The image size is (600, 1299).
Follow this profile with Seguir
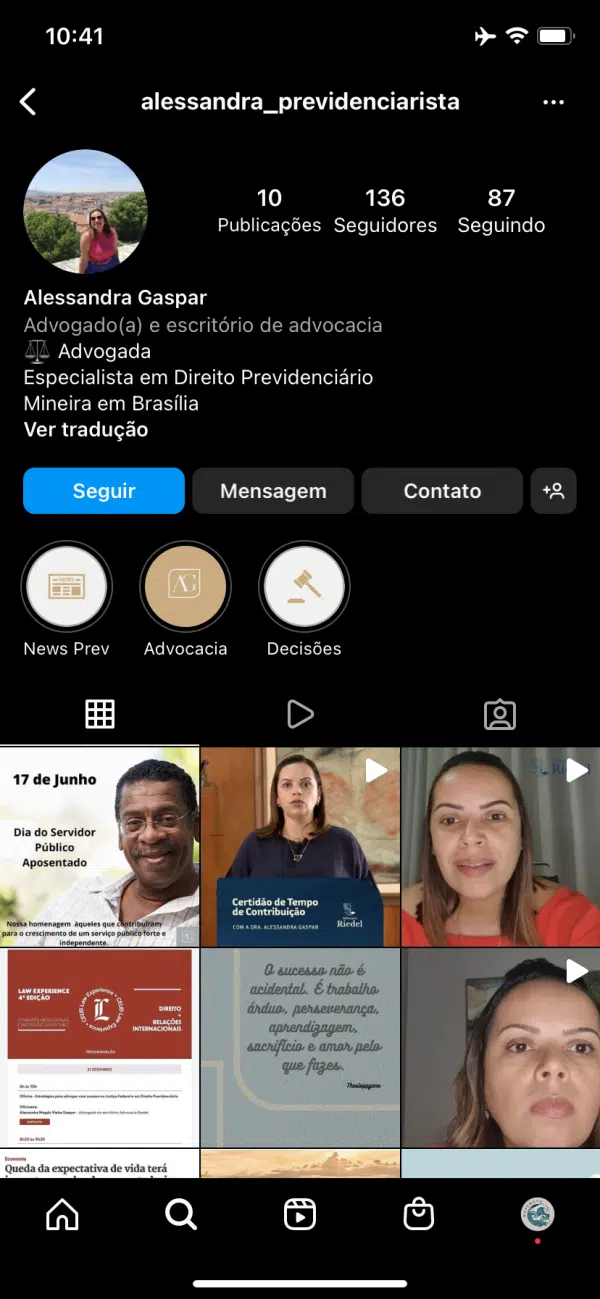104,491
